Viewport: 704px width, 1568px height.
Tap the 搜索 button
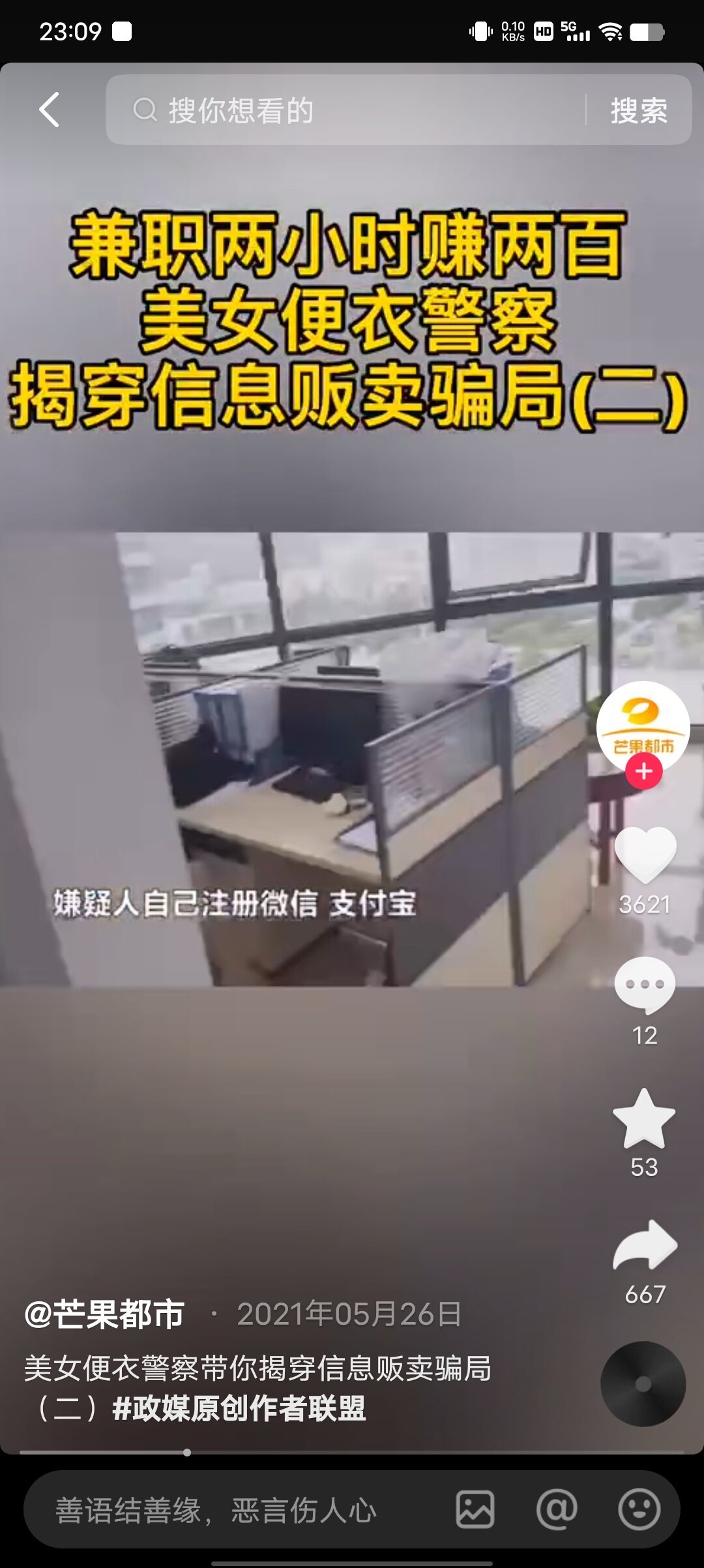638,110
